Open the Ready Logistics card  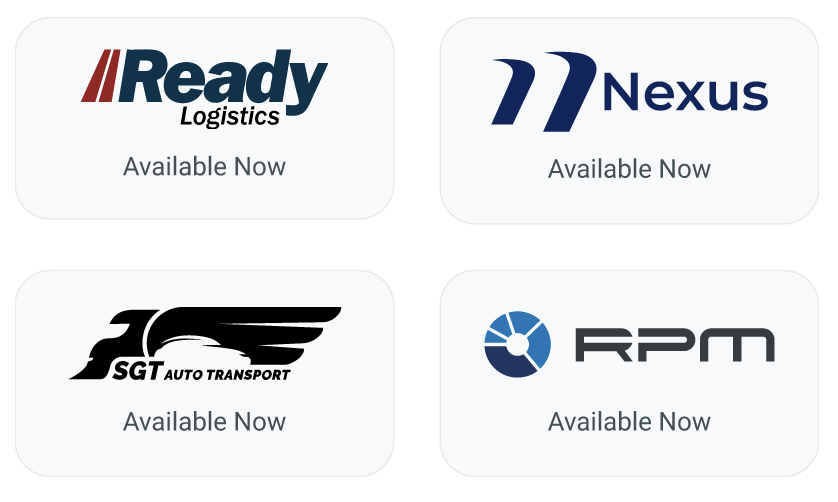click(204, 118)
